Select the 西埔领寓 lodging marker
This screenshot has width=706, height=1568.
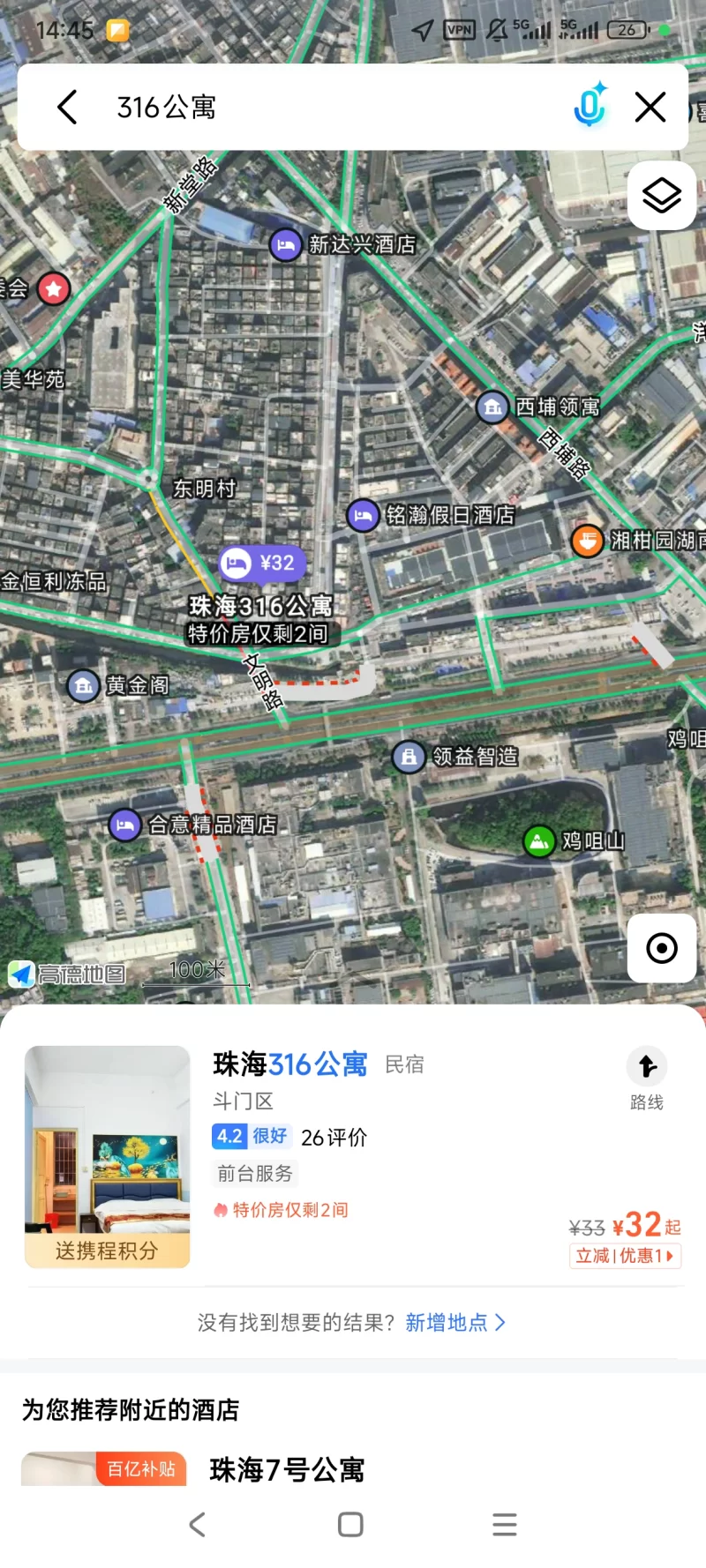(492, 407)
